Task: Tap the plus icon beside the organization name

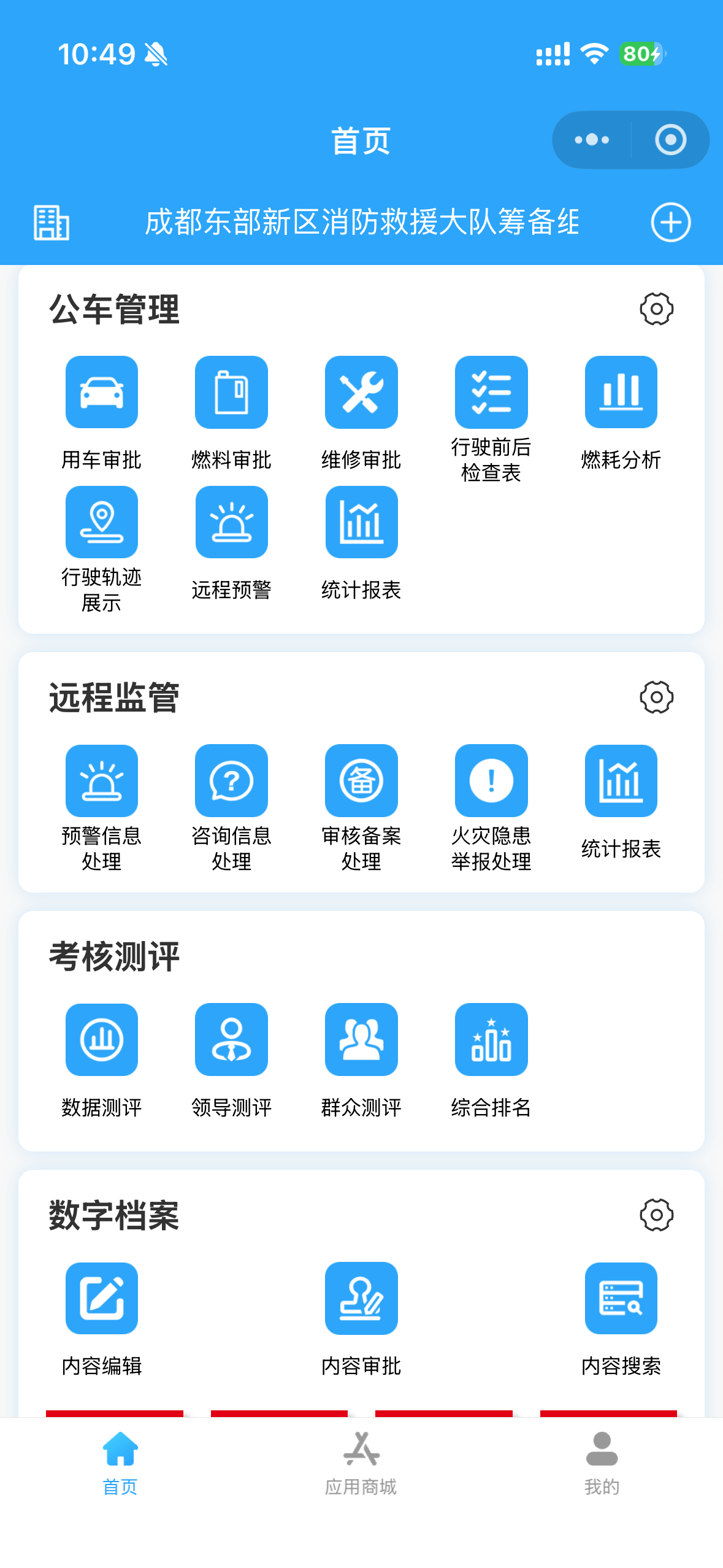Action: click(670, 222)
